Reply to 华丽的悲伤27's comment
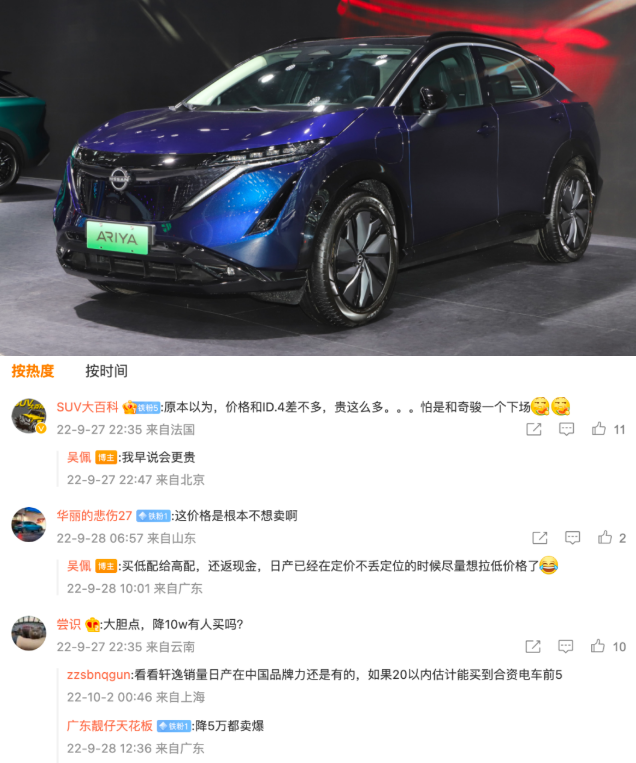This screenshot has height=763, width=636. point(572,538)
